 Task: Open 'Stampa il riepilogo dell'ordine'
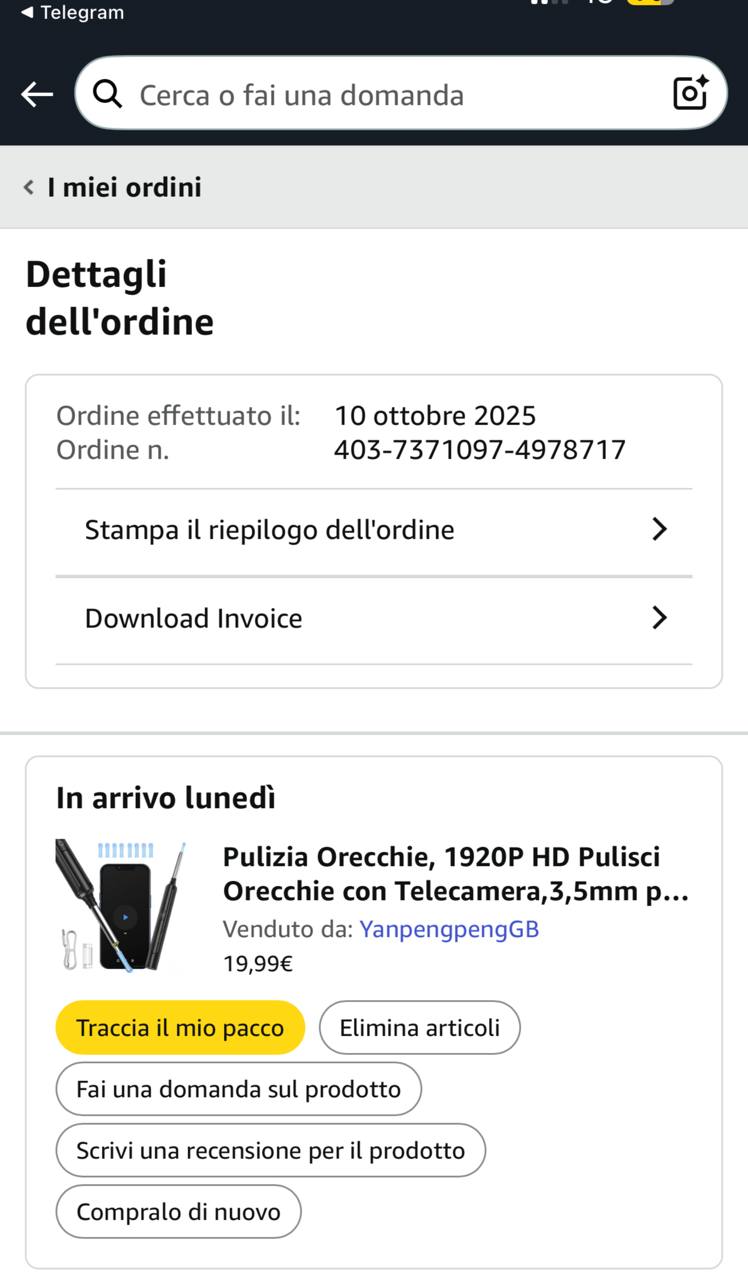(373, 530)
